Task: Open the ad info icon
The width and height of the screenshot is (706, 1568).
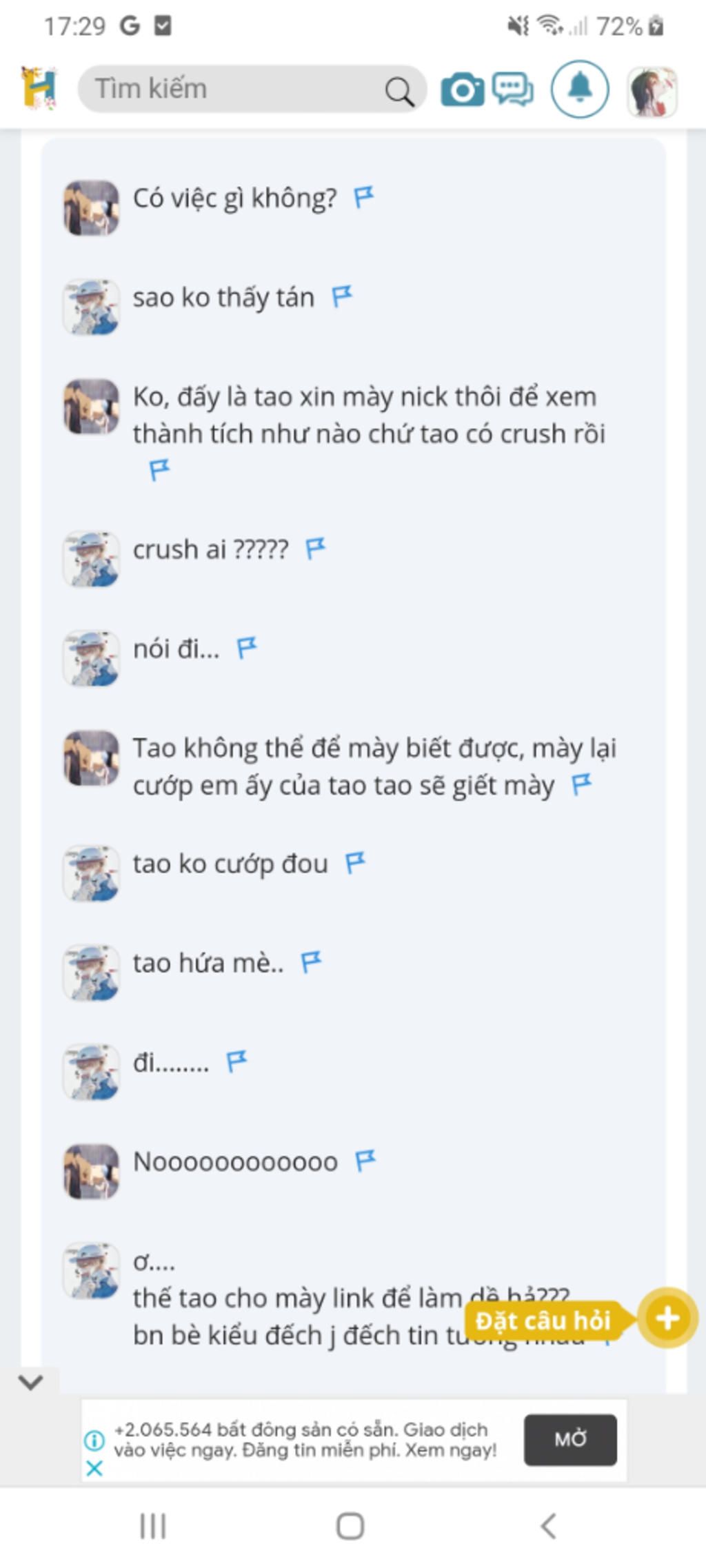Action: point(94,1440)
